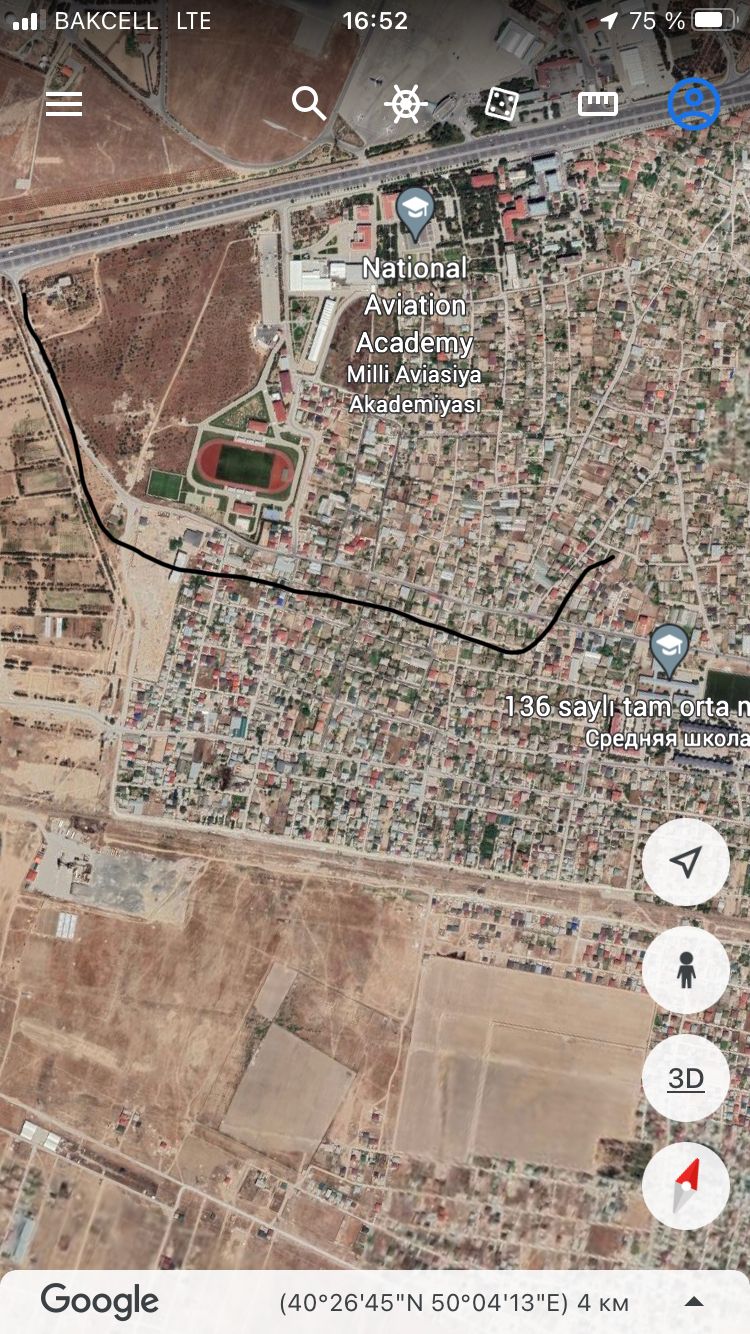Reset the compass to north
This screenshot has height=1334, width=750.
pos(686,1187)
